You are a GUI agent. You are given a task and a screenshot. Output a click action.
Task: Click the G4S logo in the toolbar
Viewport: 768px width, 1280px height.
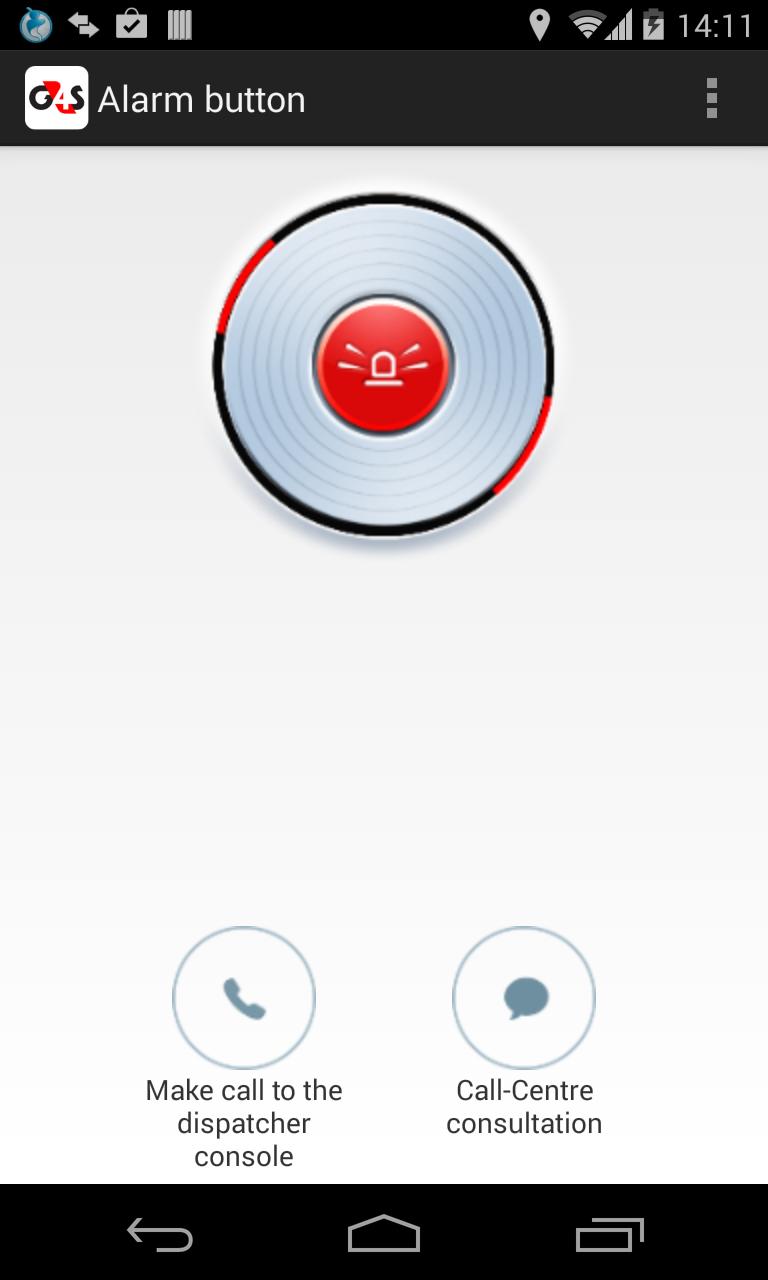pos(56,98)
